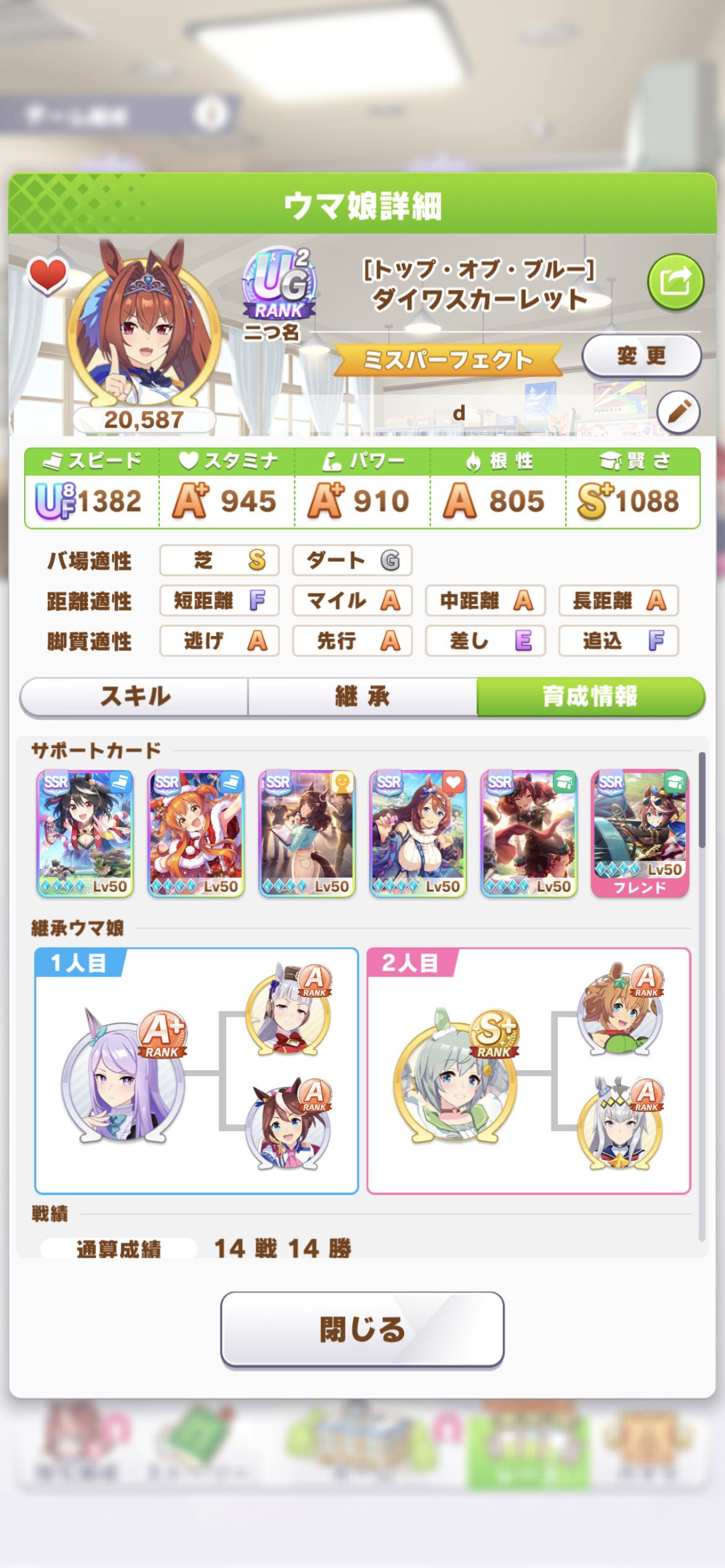Switch to the 継承 tab
Screen dimensions: 725x1568
click(362, 697)
